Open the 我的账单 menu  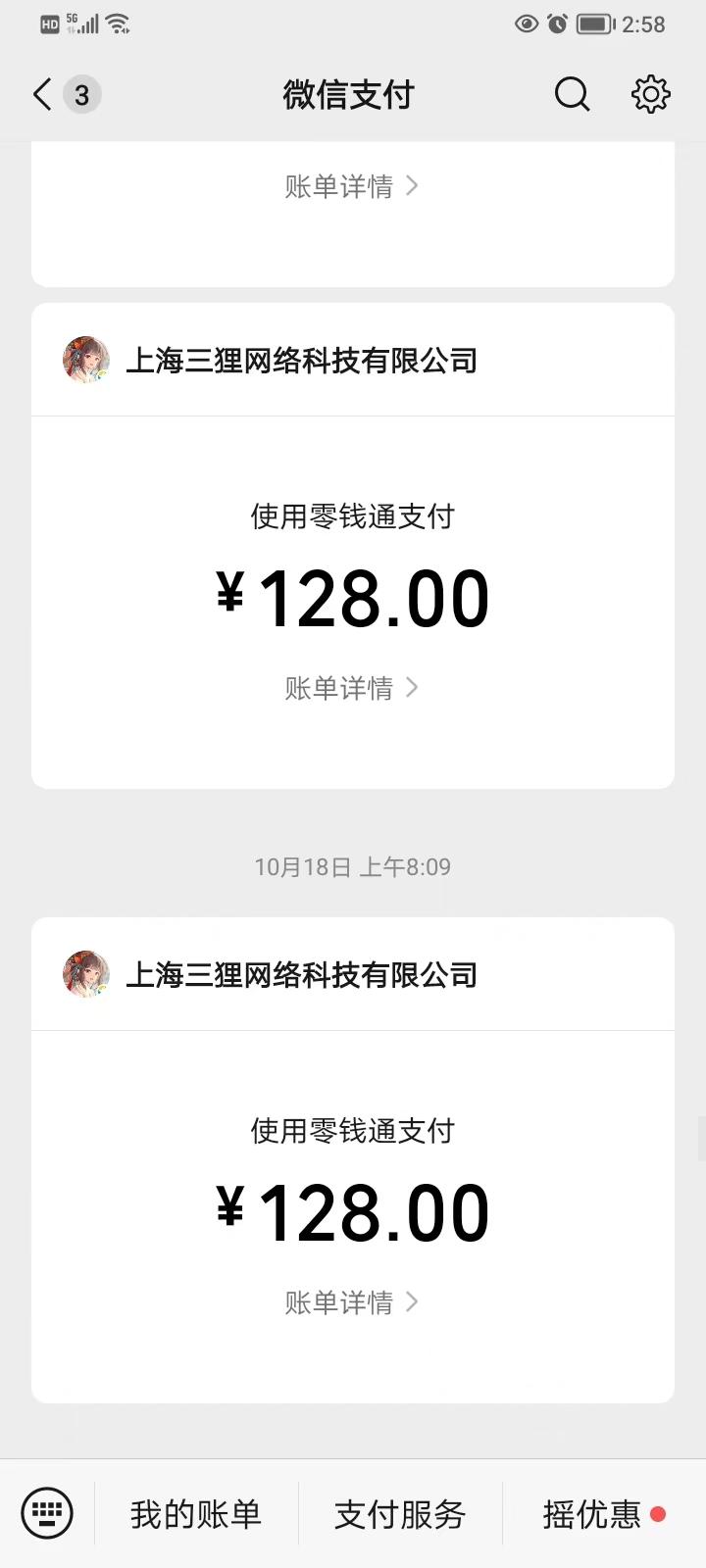pyautogui.click(x=196, y=1514)
